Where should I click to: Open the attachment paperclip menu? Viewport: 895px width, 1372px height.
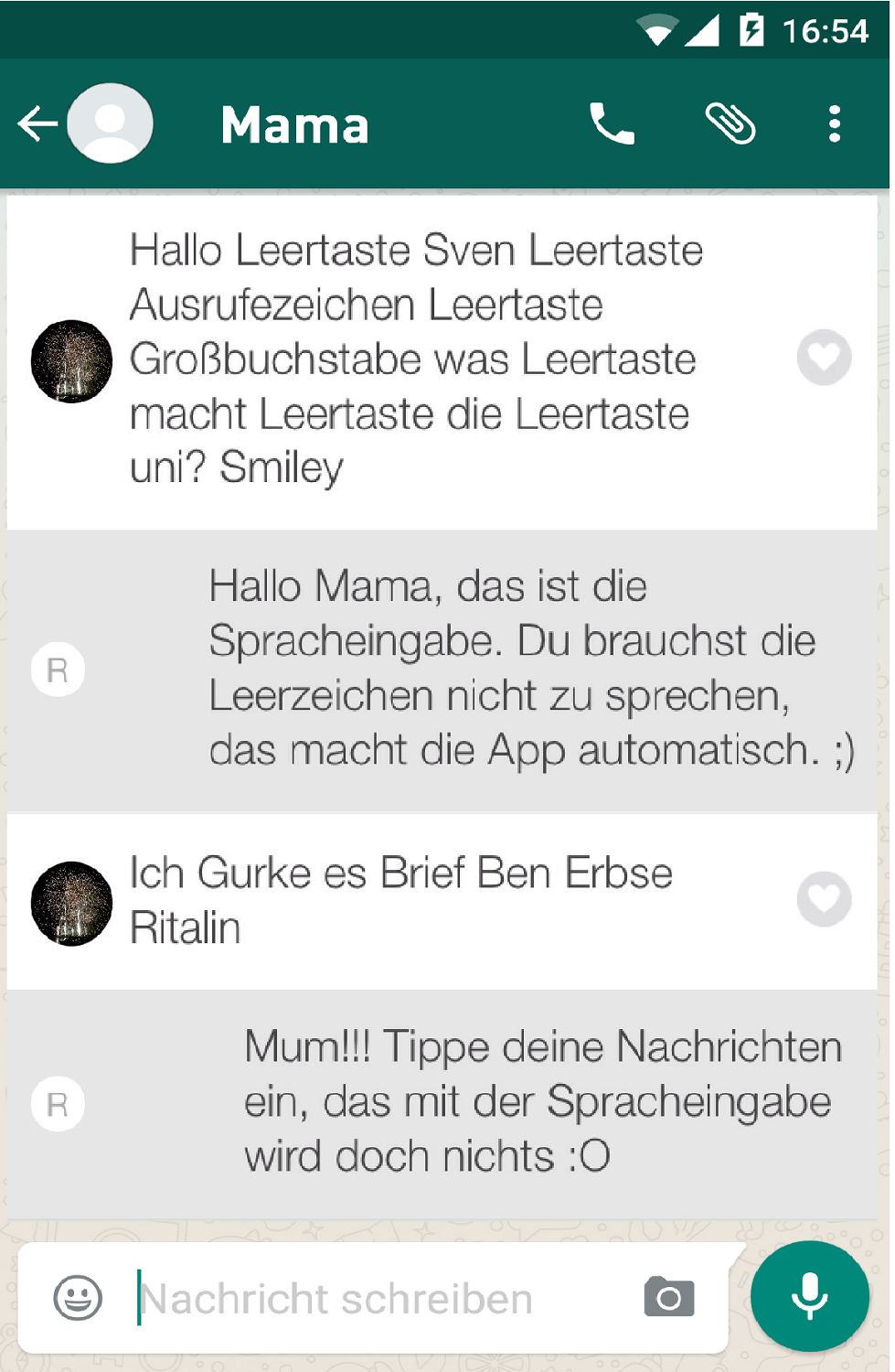pos(730,123)
